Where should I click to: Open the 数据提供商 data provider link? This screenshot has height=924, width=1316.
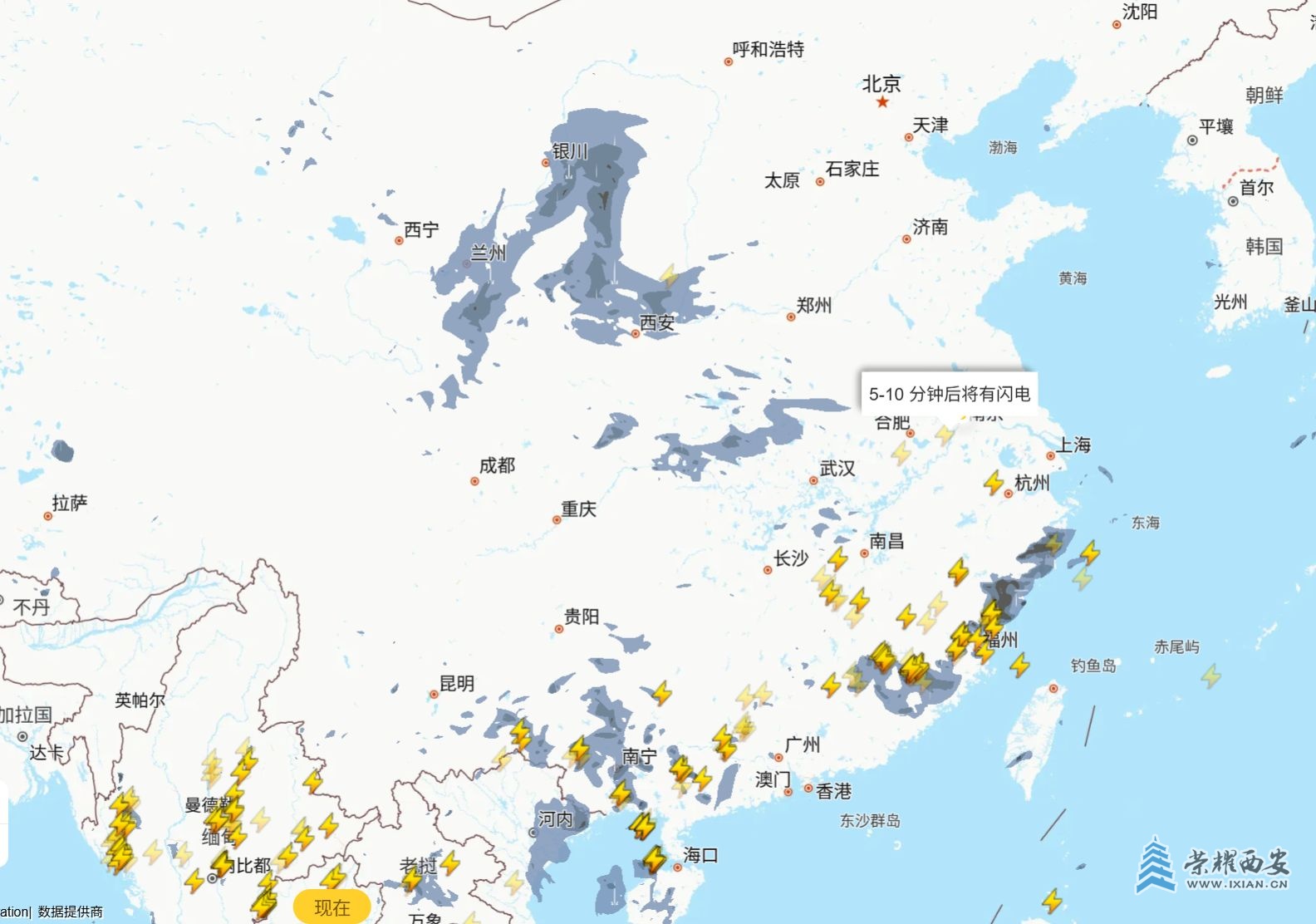[71, 912]
